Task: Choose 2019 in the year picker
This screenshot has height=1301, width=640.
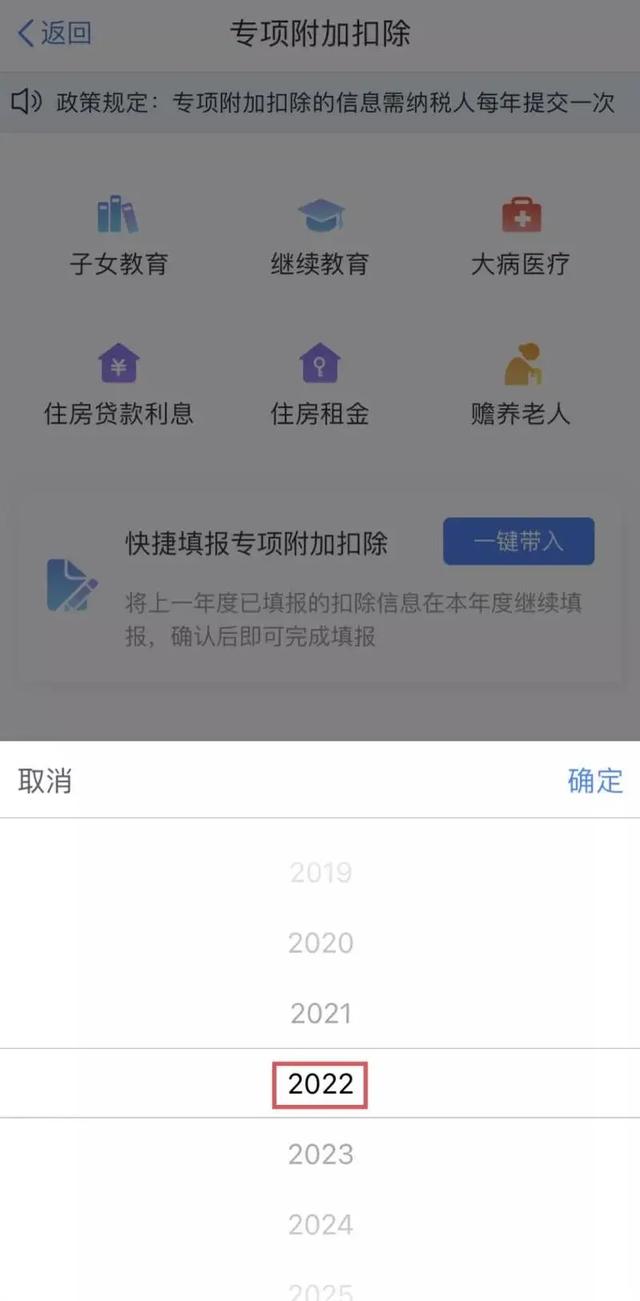Action: tap(321, 872)
